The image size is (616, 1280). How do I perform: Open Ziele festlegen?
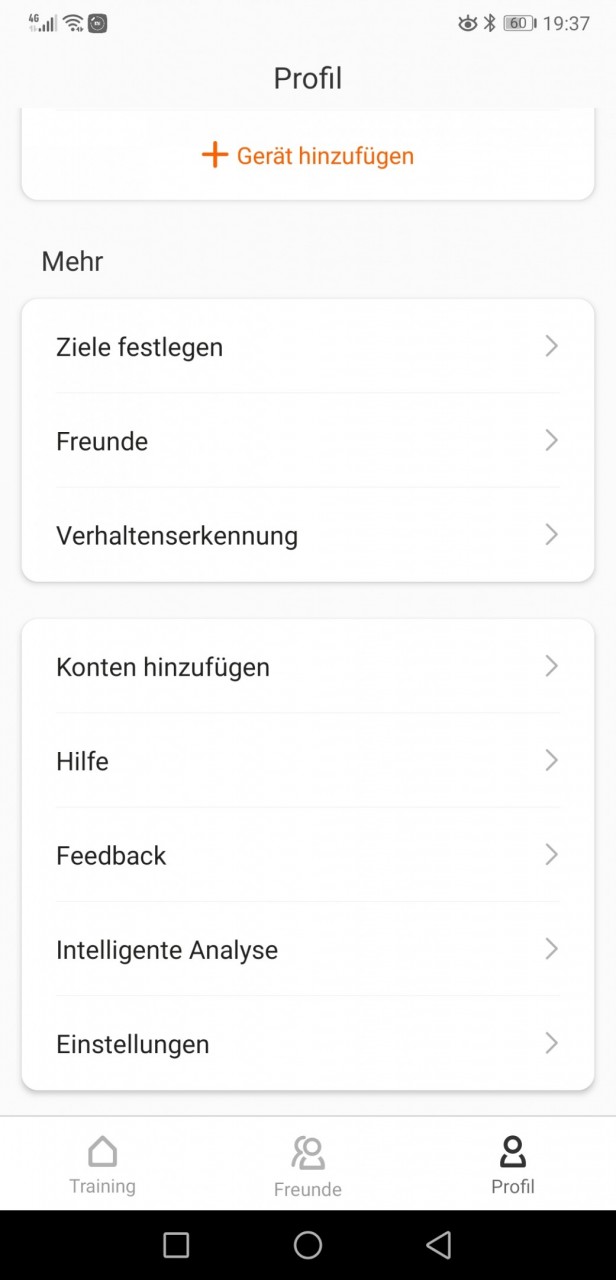308,347
